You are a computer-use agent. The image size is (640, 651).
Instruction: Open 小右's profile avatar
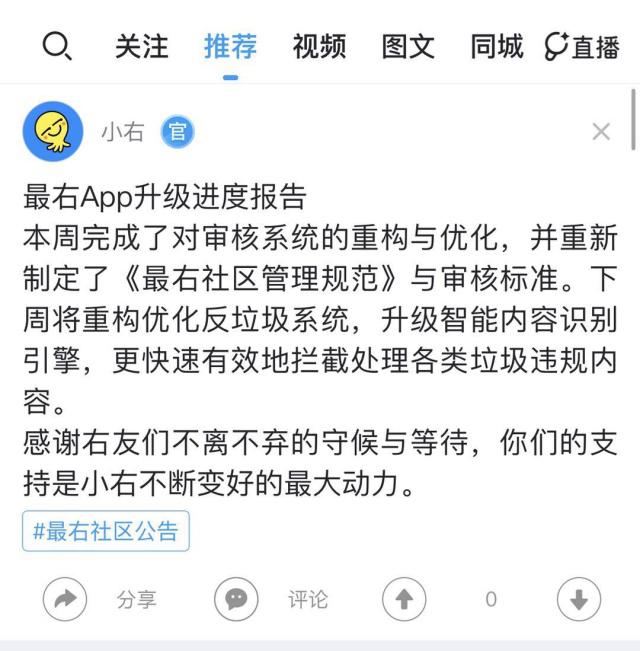tap(53, 131)
